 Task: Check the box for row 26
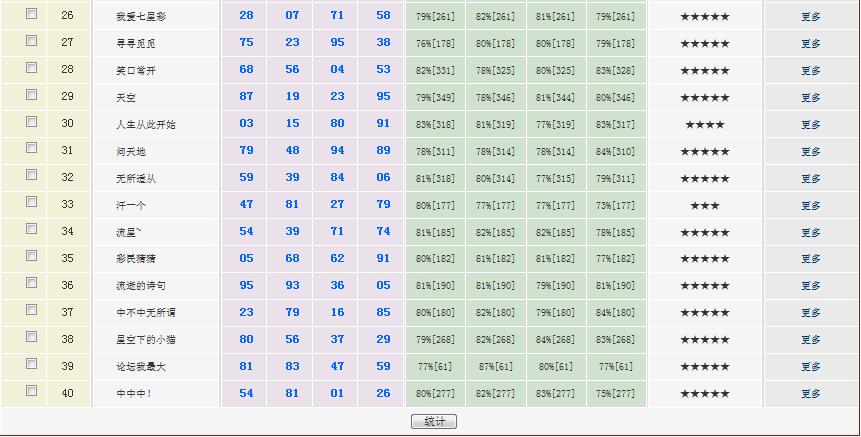click(32, 14)
